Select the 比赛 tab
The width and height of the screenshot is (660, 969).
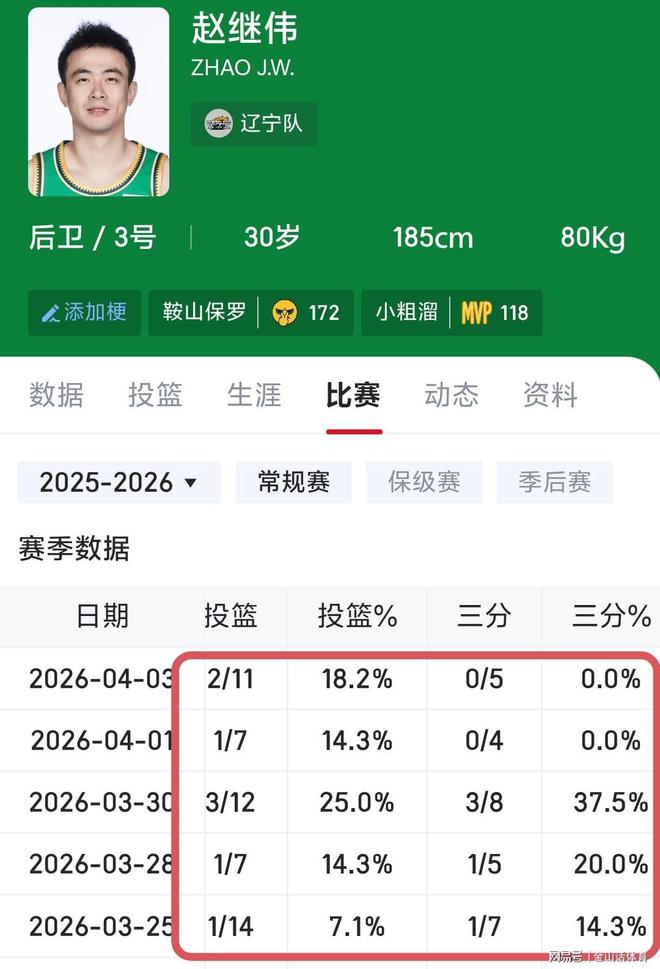[x=353, y=395]
